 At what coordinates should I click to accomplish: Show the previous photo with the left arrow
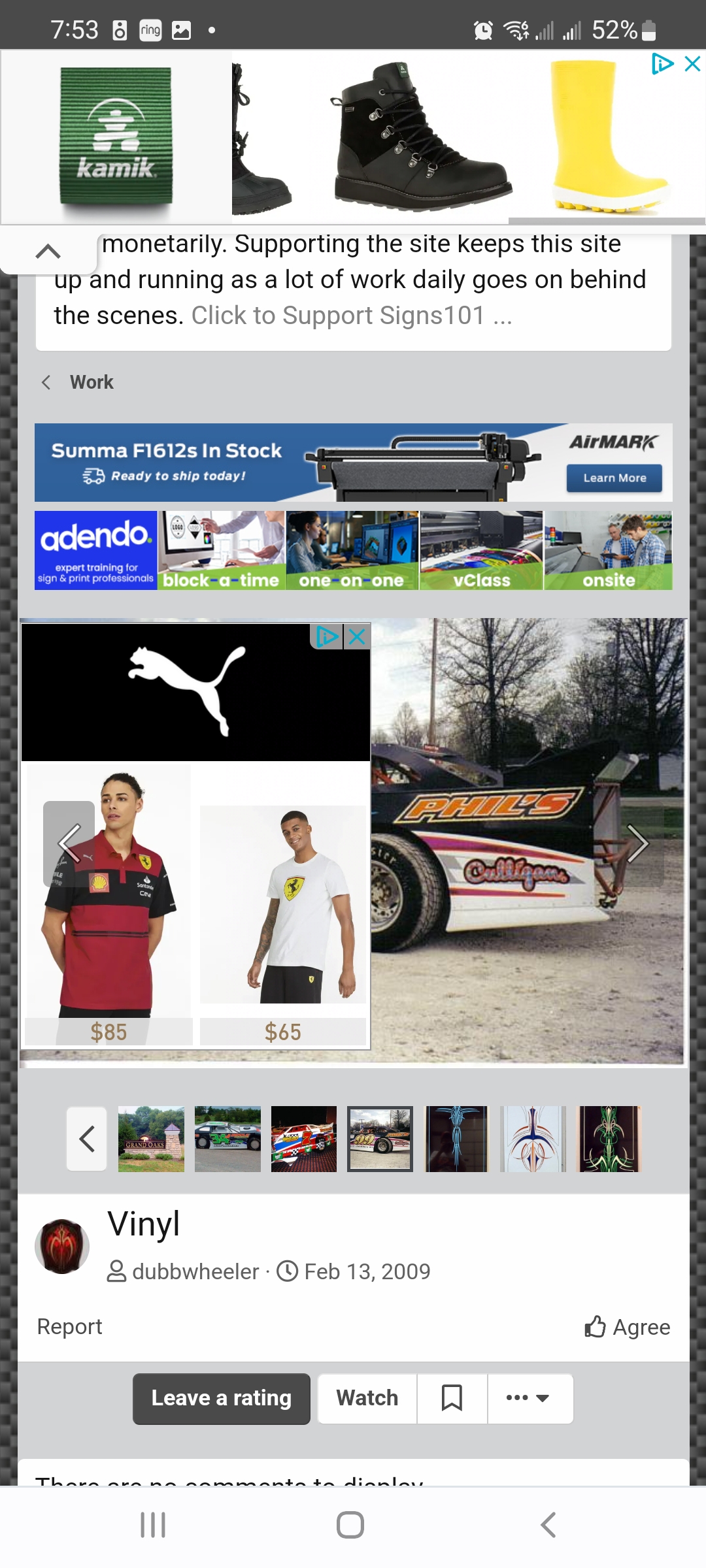click(x=69, y=843)
